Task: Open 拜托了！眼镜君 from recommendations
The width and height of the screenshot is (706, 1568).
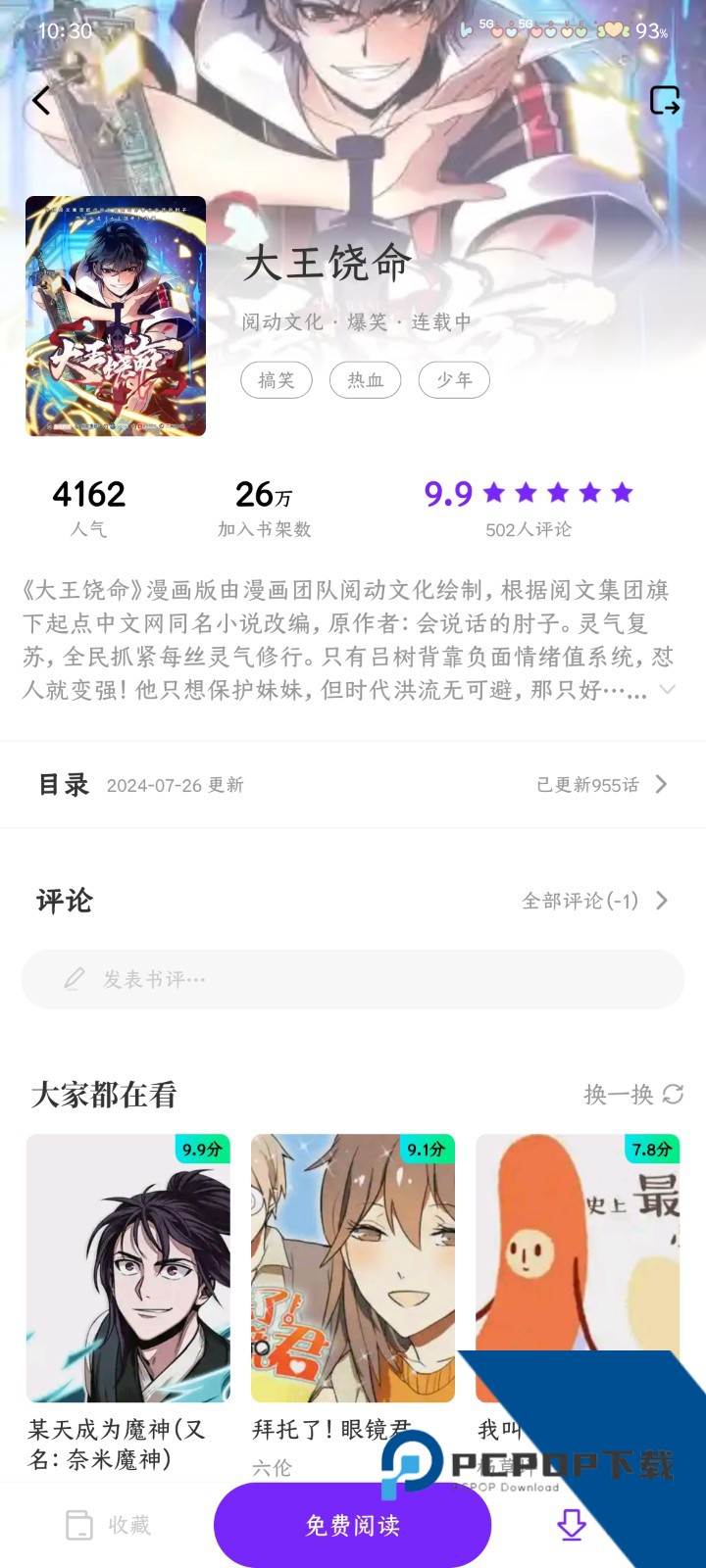Action: (353, 1264)
